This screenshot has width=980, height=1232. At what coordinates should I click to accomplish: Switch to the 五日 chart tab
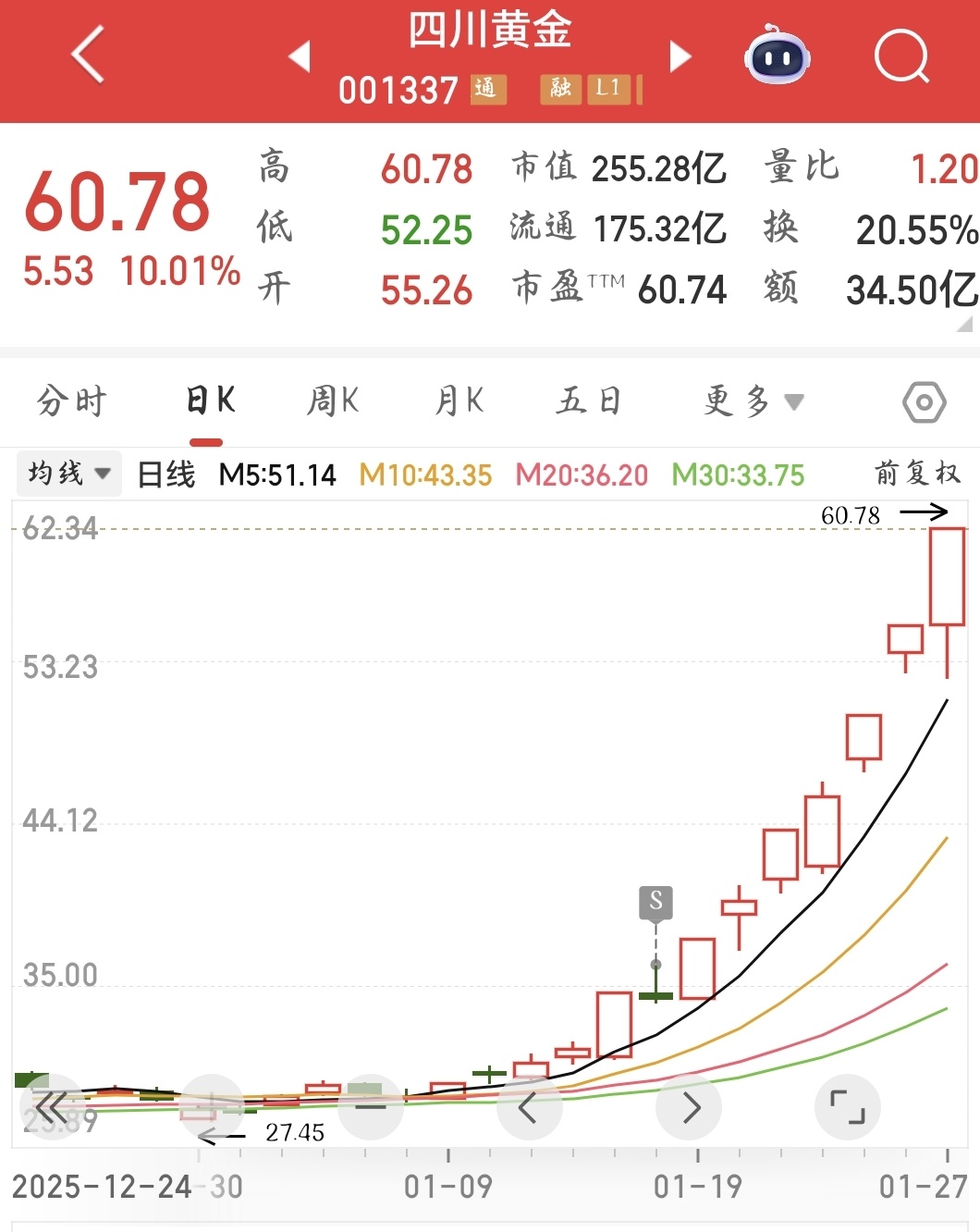[588, 401]
